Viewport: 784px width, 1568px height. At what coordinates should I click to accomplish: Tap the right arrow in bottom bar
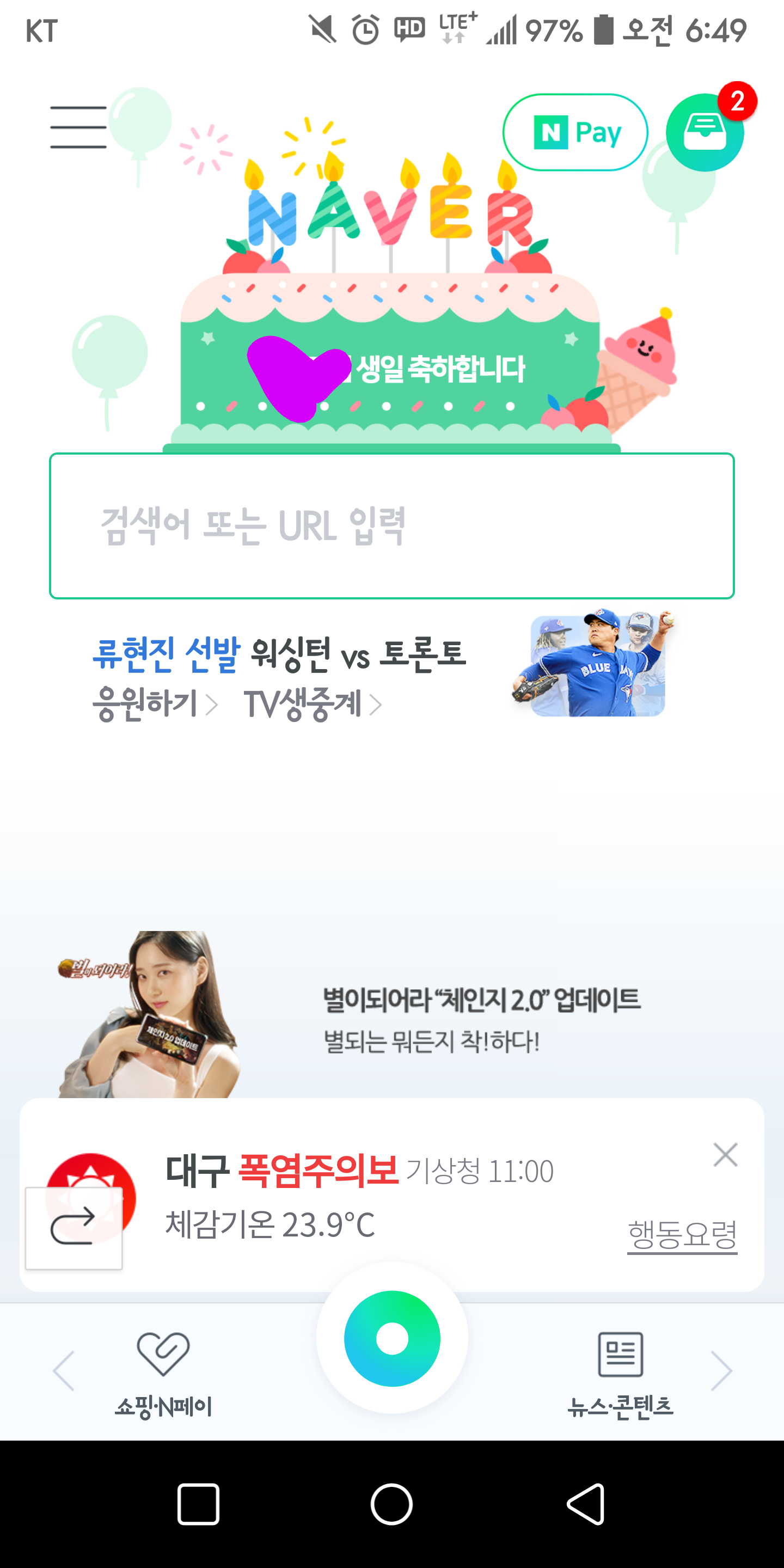(721, 1371)
